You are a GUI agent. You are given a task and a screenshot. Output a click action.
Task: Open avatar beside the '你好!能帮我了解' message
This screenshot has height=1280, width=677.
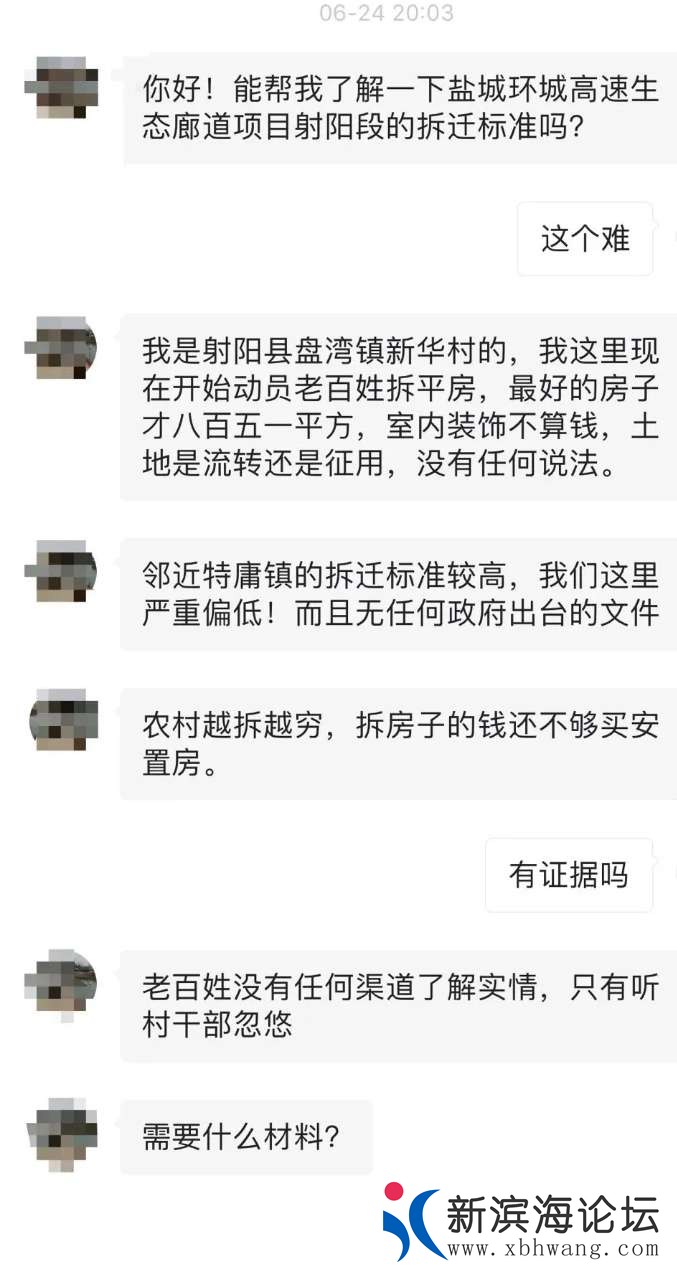click(x=61, y=89)
